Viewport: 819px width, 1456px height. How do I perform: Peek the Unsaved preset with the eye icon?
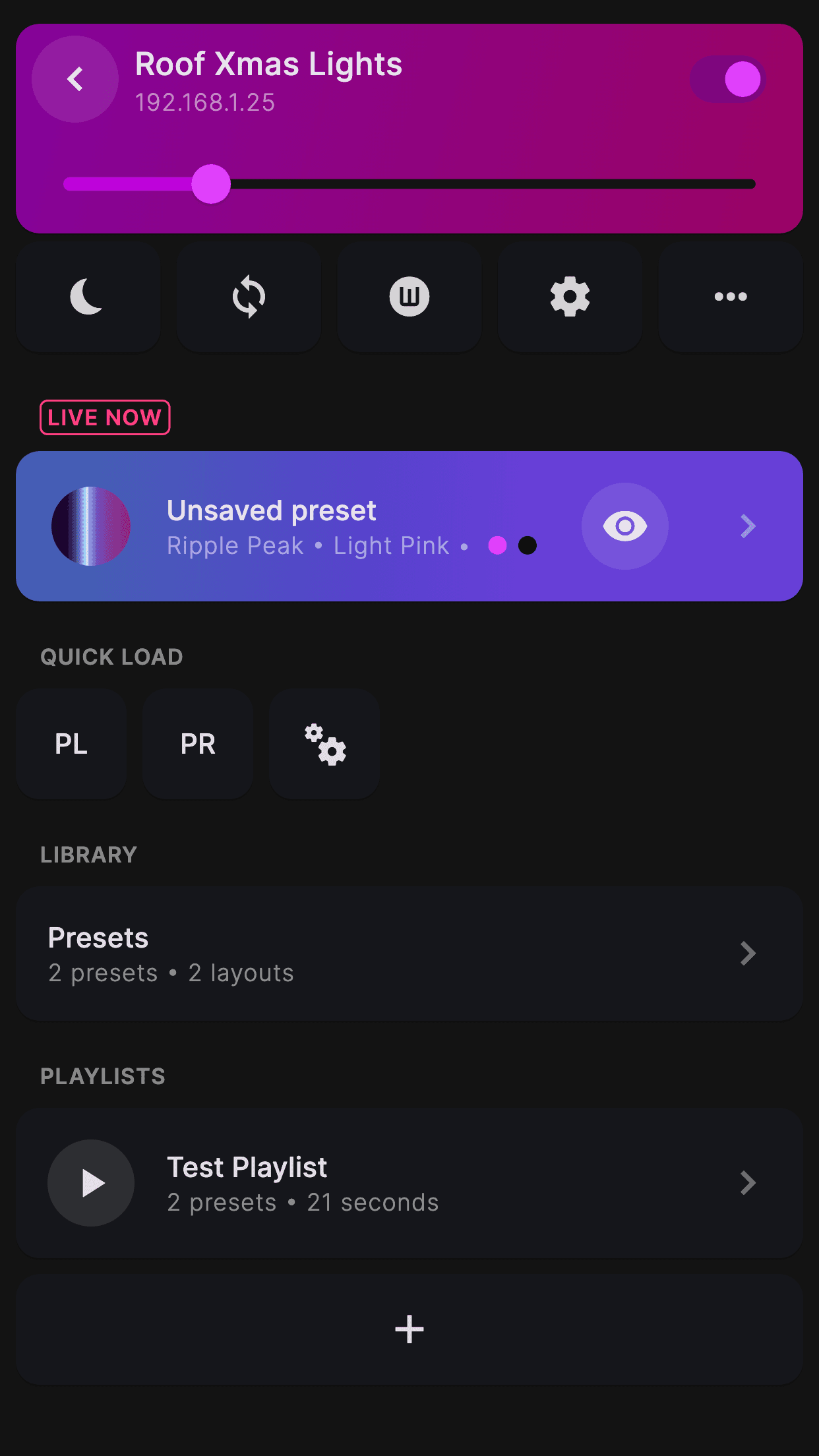[624, 525]
